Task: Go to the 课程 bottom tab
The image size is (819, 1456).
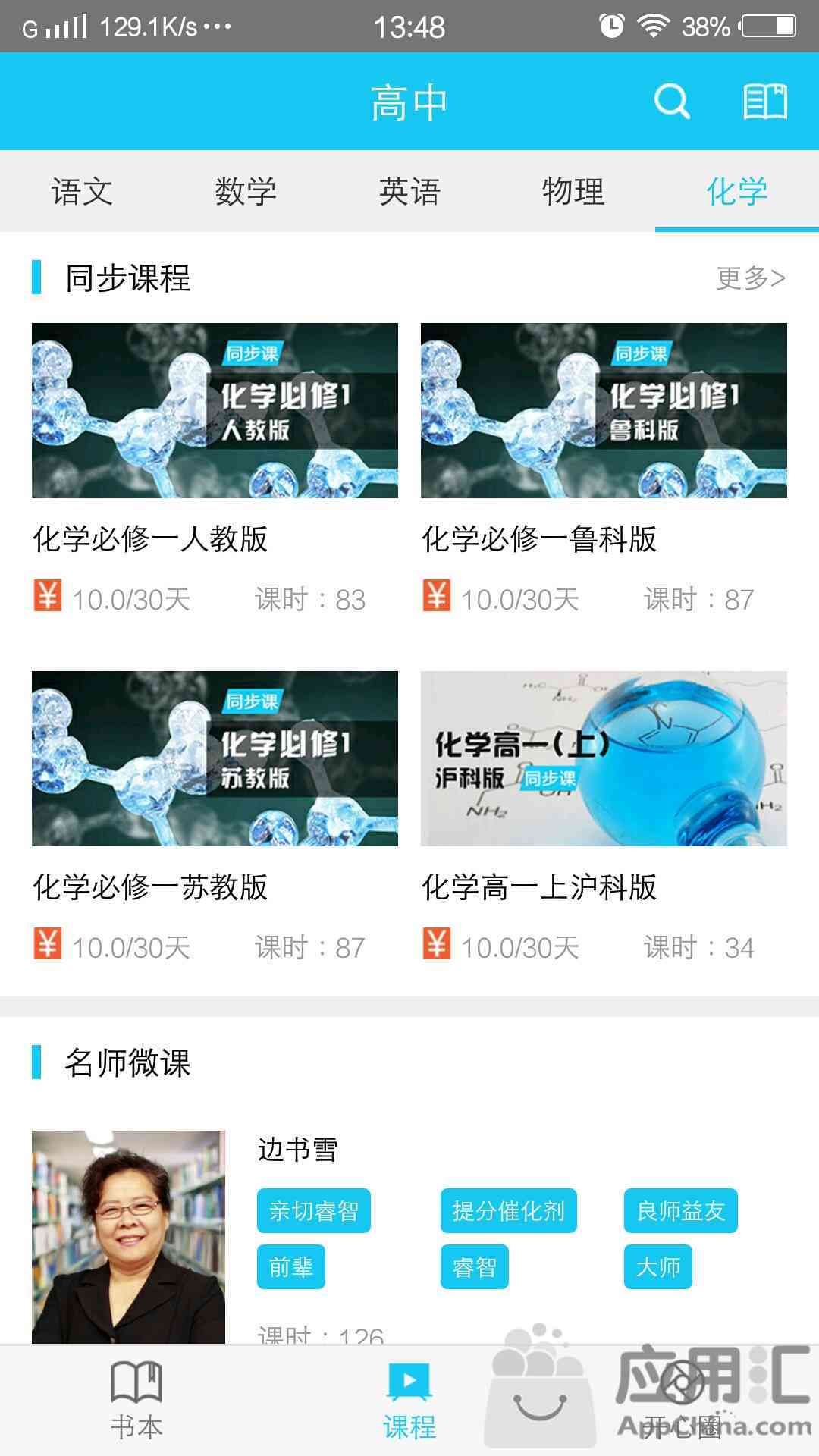Action: click(409, 1400)
